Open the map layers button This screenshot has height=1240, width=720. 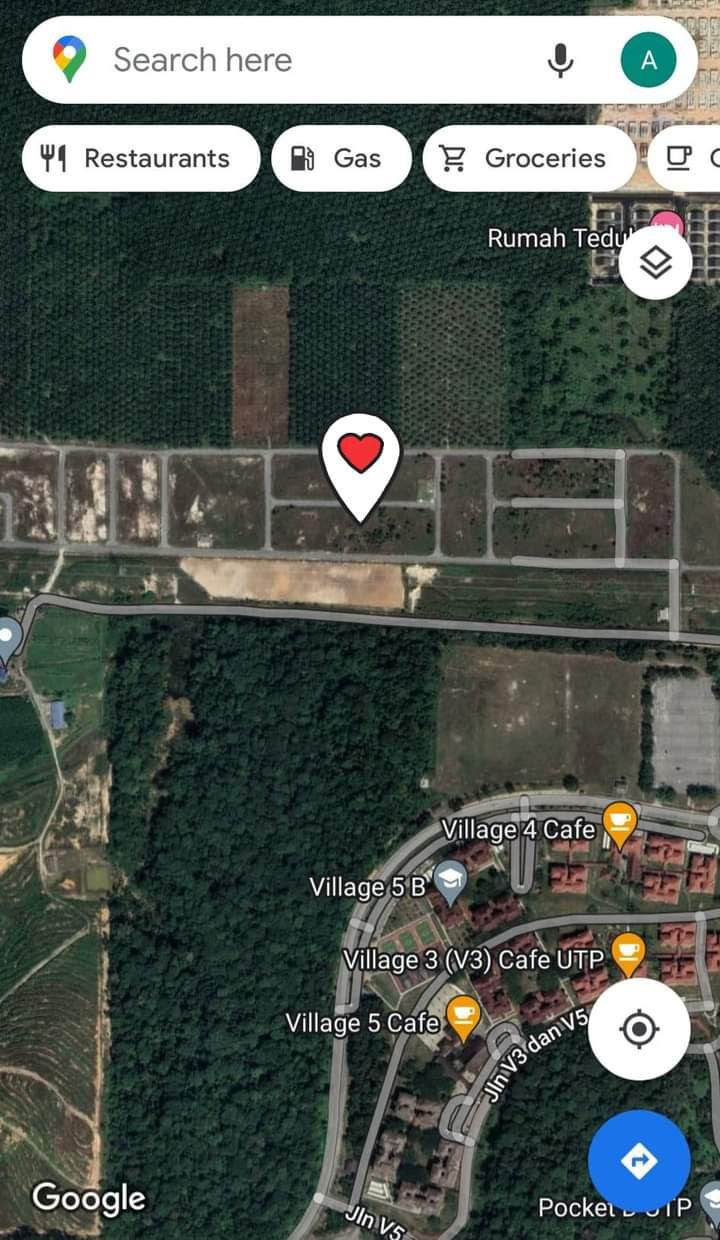click(655, 263)
